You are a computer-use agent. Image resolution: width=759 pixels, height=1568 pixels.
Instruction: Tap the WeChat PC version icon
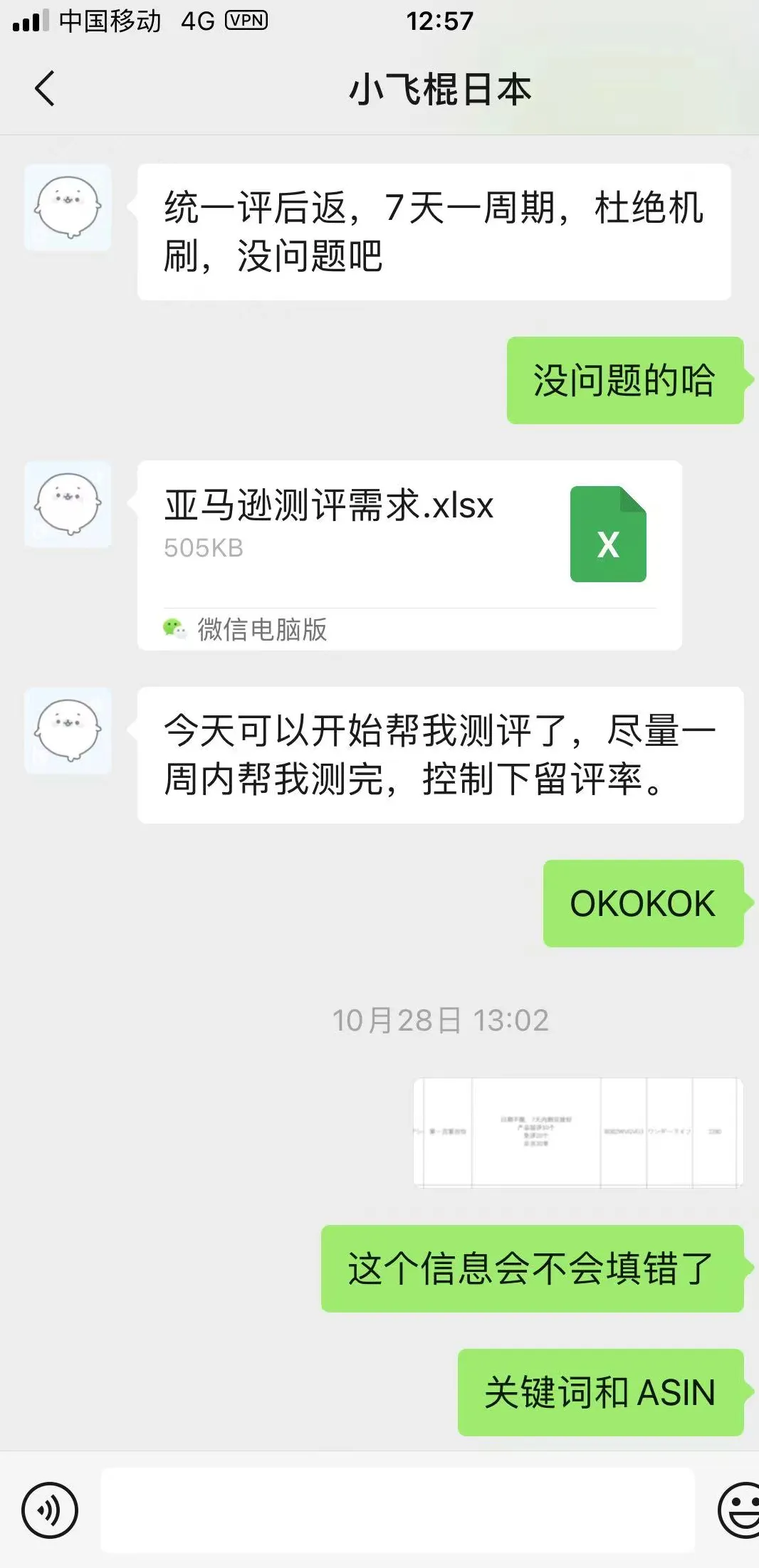point(173,628)
